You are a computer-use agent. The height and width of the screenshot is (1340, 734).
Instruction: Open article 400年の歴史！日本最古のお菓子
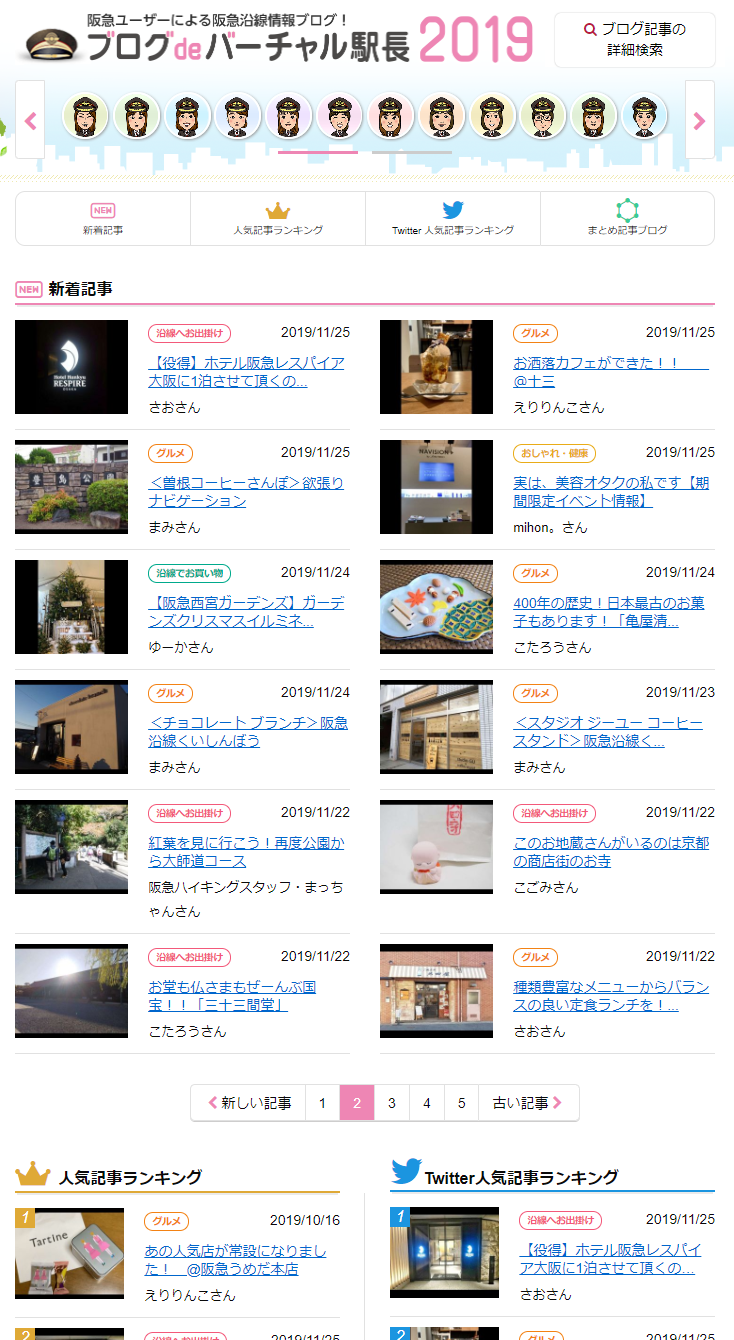click(x=610, y=611)
